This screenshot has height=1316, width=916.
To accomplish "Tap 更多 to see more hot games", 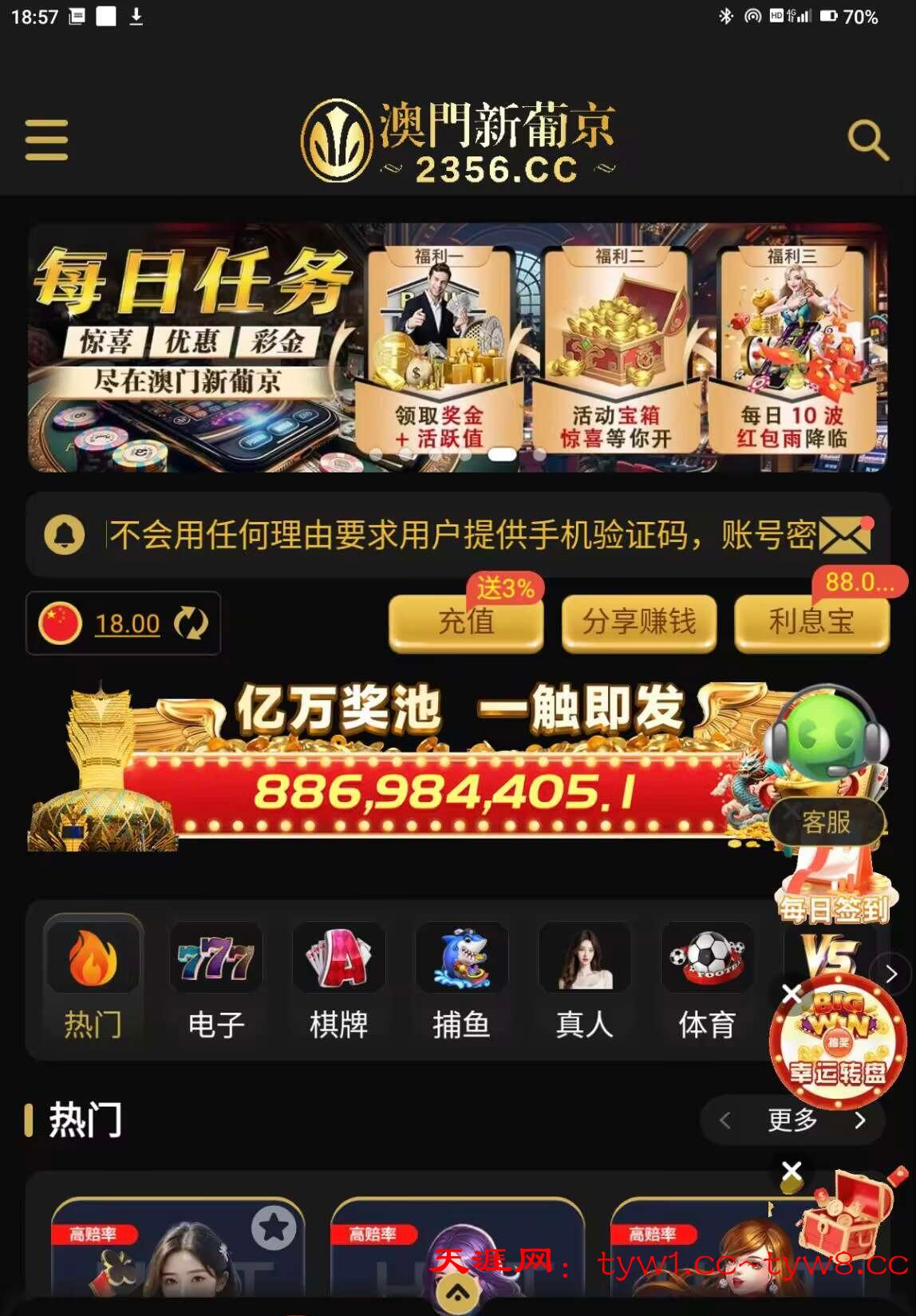I will 792,1120.
